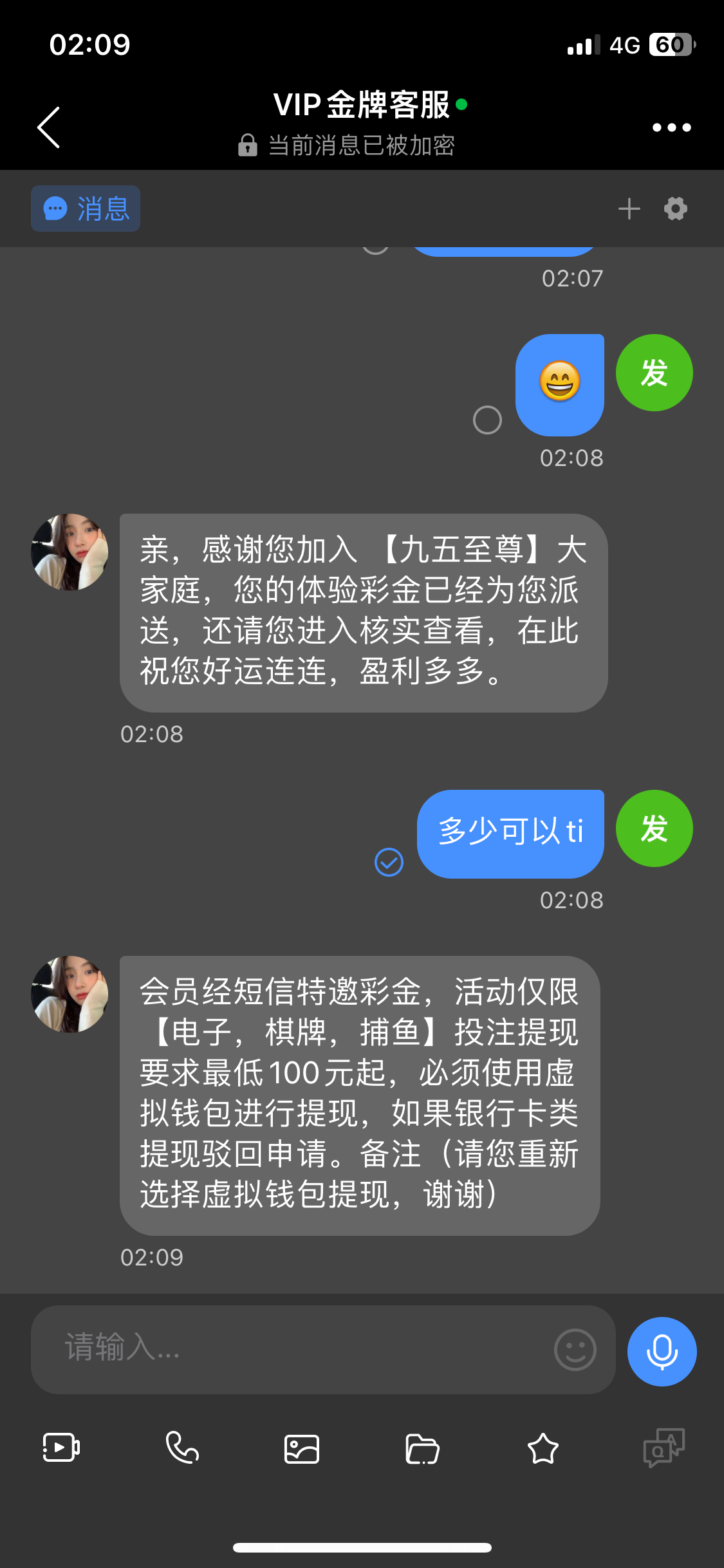This screenshot has height=1568, width=724.
Task: Open the chat settings gear
Action: point(676,209)
